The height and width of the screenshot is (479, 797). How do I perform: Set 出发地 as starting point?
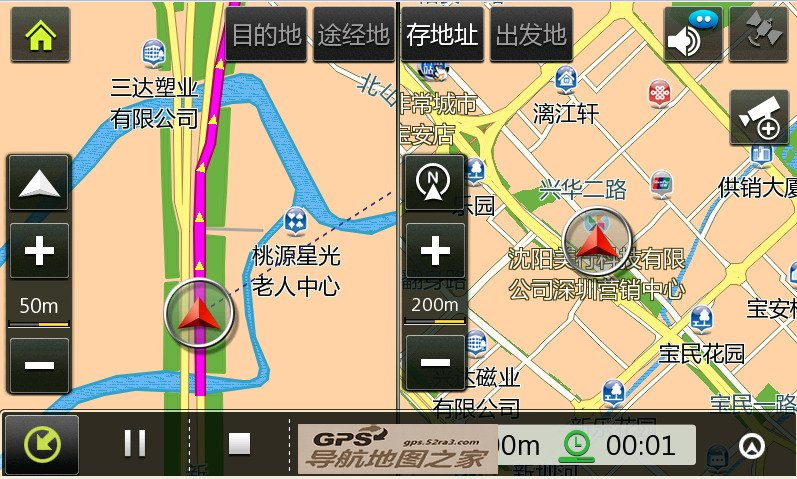pyautogui.click(x=531, y=35)
